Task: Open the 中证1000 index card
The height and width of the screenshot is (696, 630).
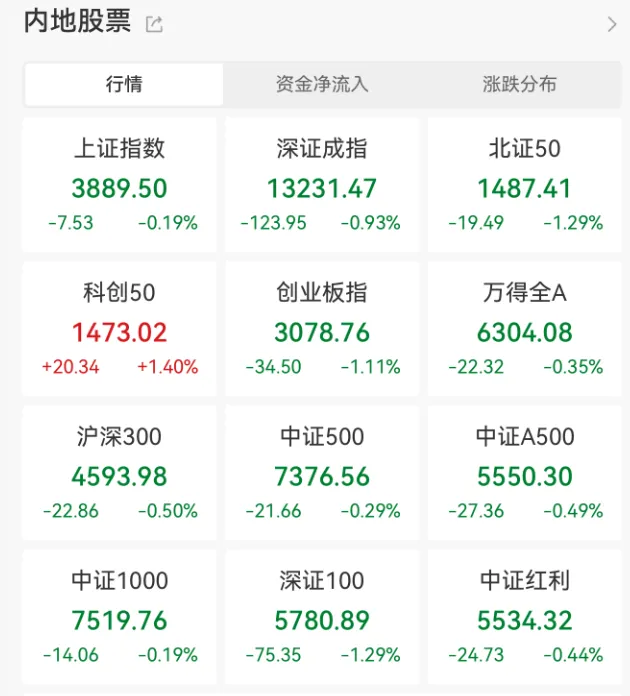Action: (120, 617)
